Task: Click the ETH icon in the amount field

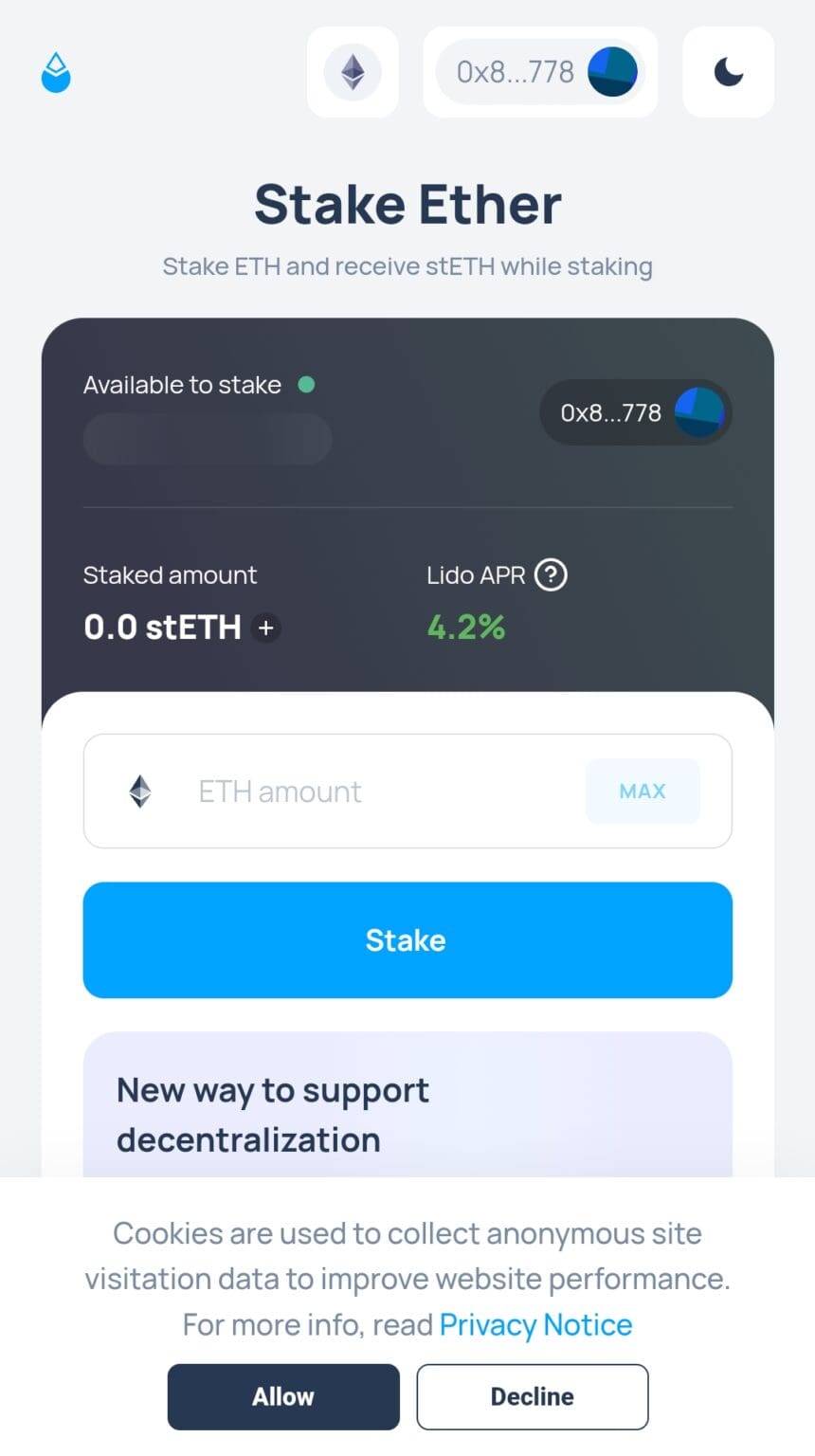Action: [140, 791]
